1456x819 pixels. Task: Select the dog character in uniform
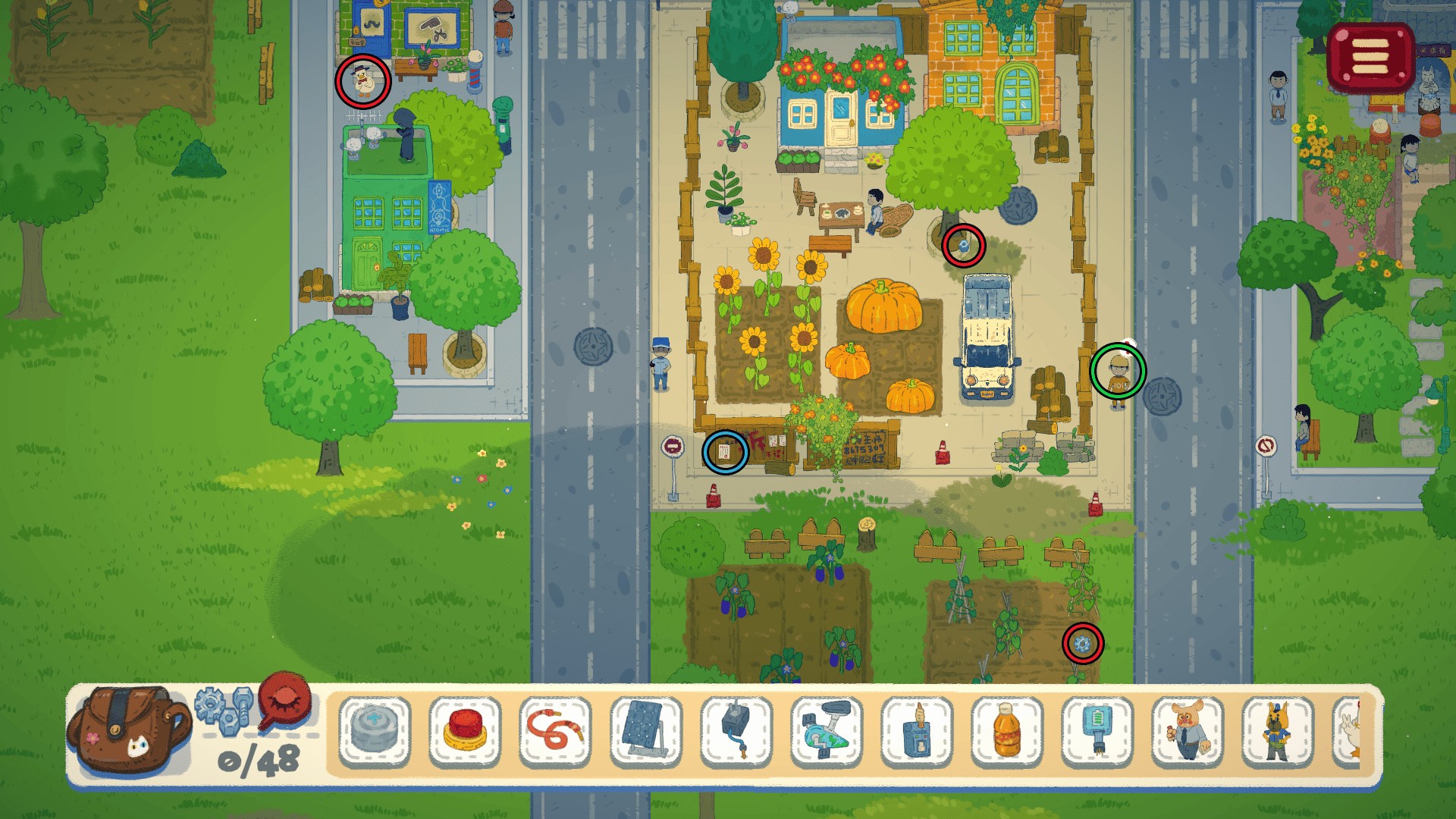tap(1277, 731)
